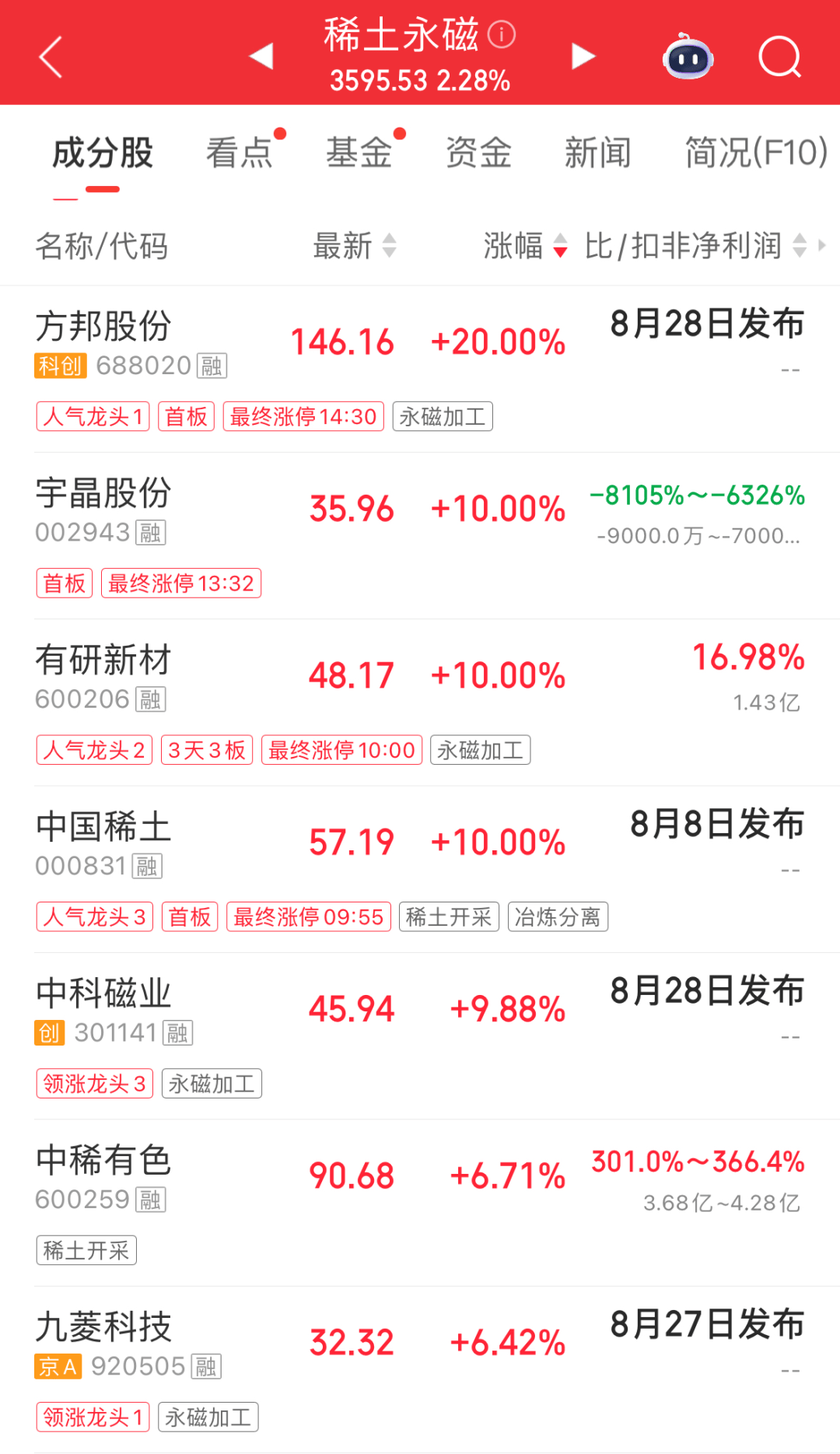Open 中国稀土 stock details
Screen dimensions: 840x1454
[x=420, y=869]
